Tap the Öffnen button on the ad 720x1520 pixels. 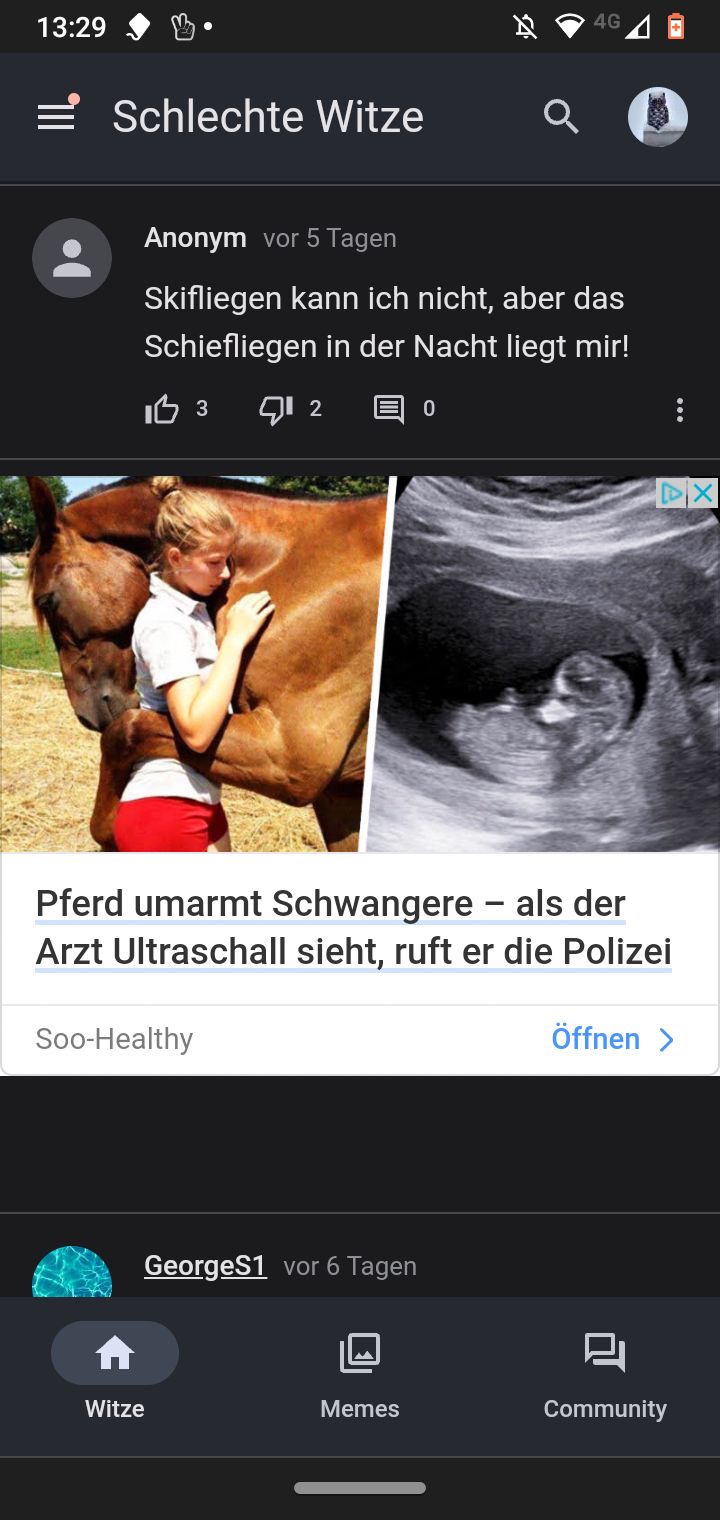point(612,1039)
